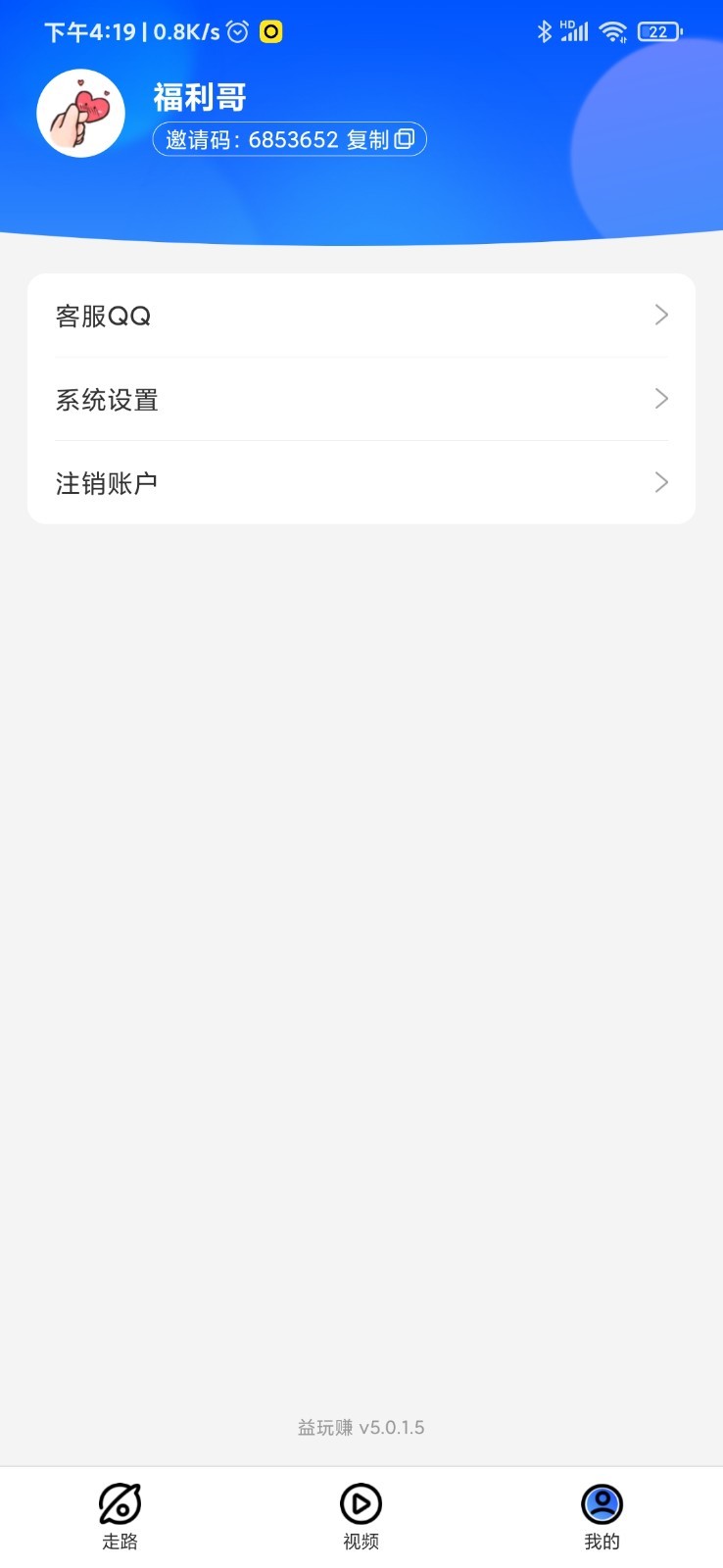Open the 我的 profile icon
Screen dimensions: 723x1568
(602, 1502)
